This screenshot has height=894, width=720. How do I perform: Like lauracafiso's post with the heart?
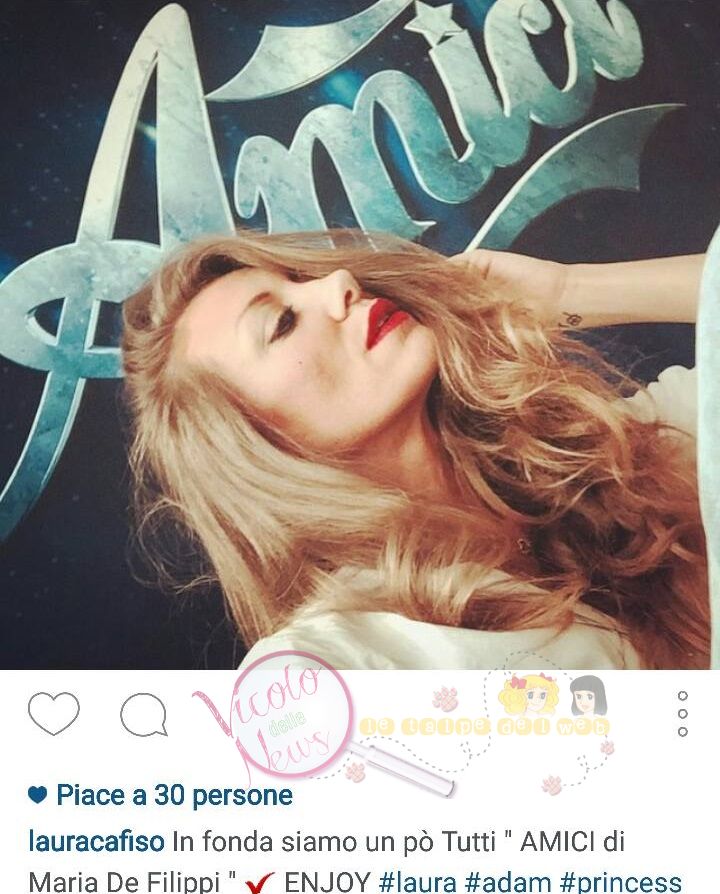[x=53, y=714]
